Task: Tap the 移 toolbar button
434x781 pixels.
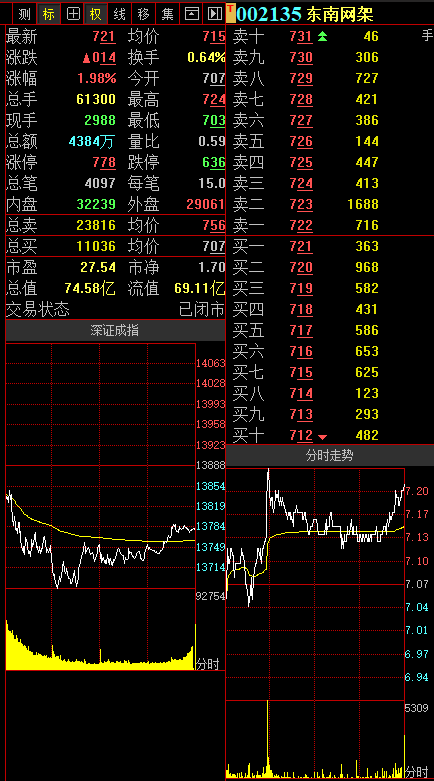Action: [x=144, y=14]
